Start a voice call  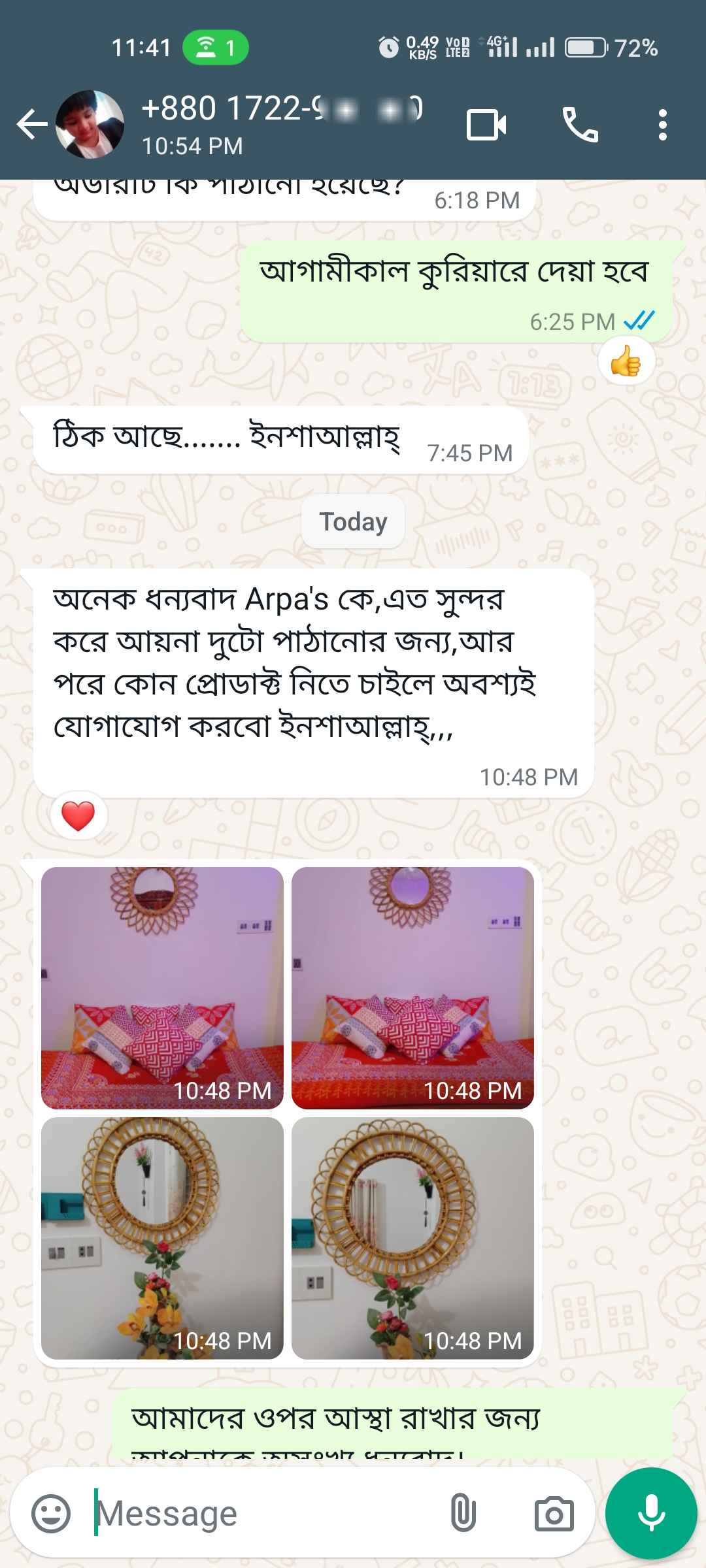[580, 124]
